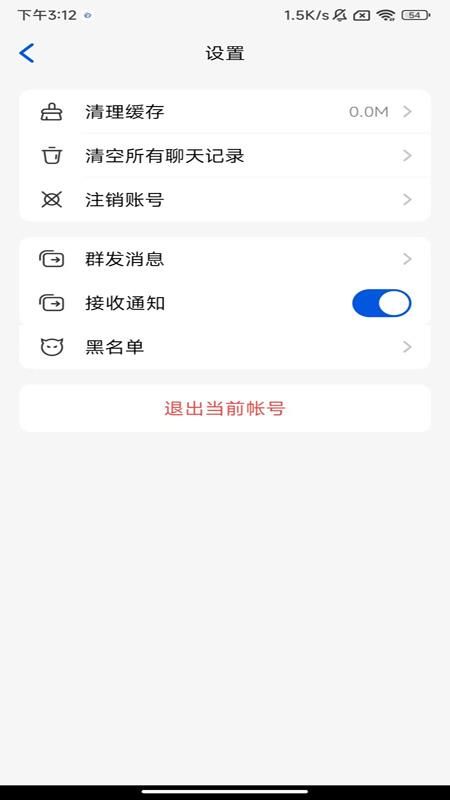Image resolution: width=450 pixels, height=800 pixels.
Task: Open the 黑名单 list
Action: click(x=225, y=347)
